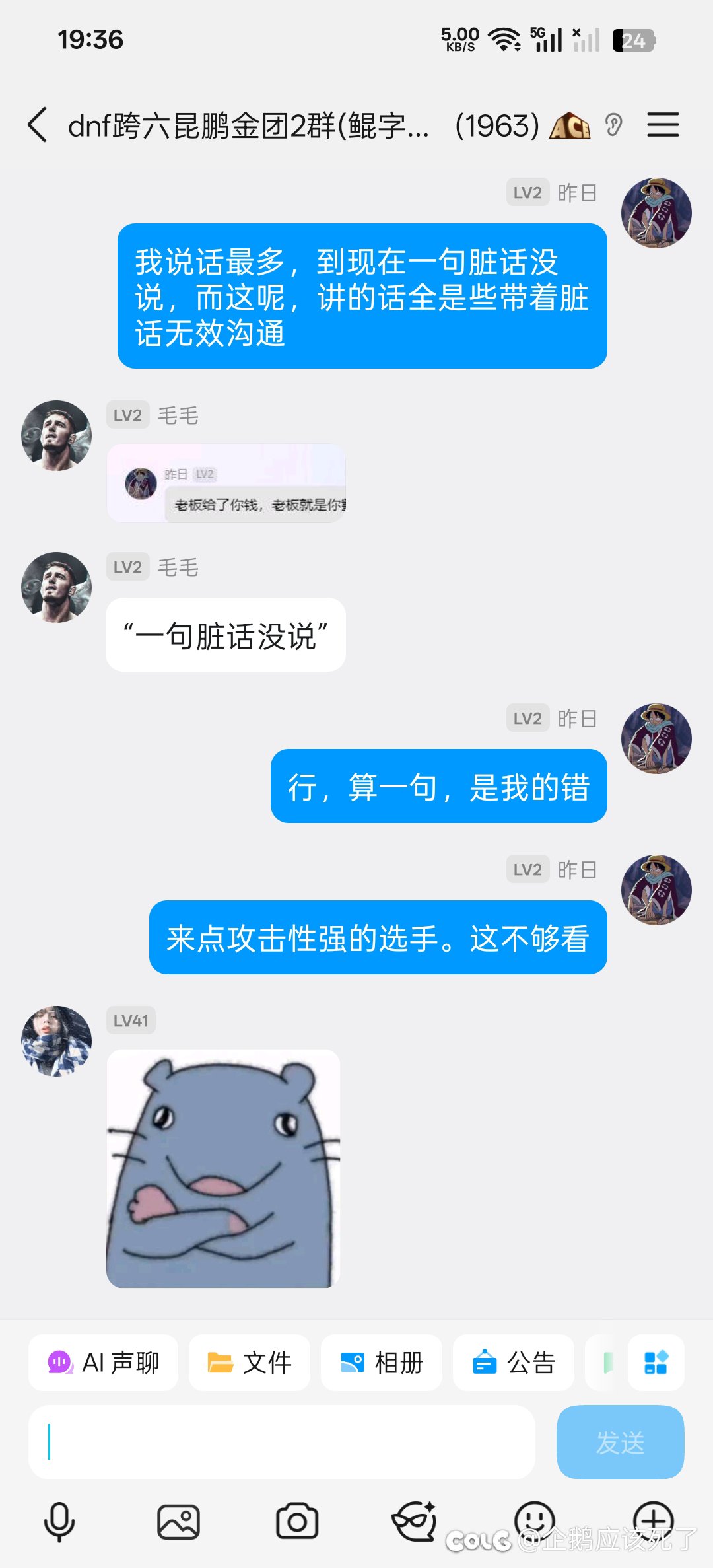
Task: Open the plus attachments menu
Action: (653, 1519)
